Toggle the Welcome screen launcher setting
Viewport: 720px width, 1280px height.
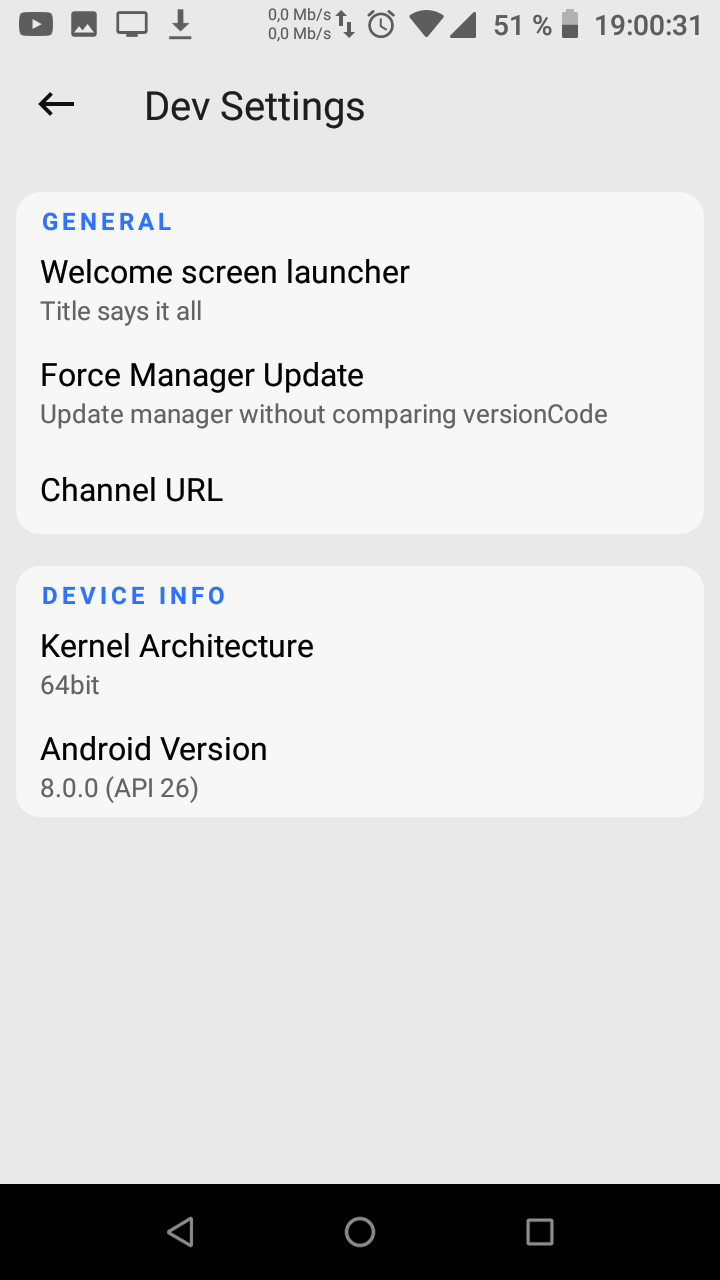pyautogui.click(x=224, y=288)
